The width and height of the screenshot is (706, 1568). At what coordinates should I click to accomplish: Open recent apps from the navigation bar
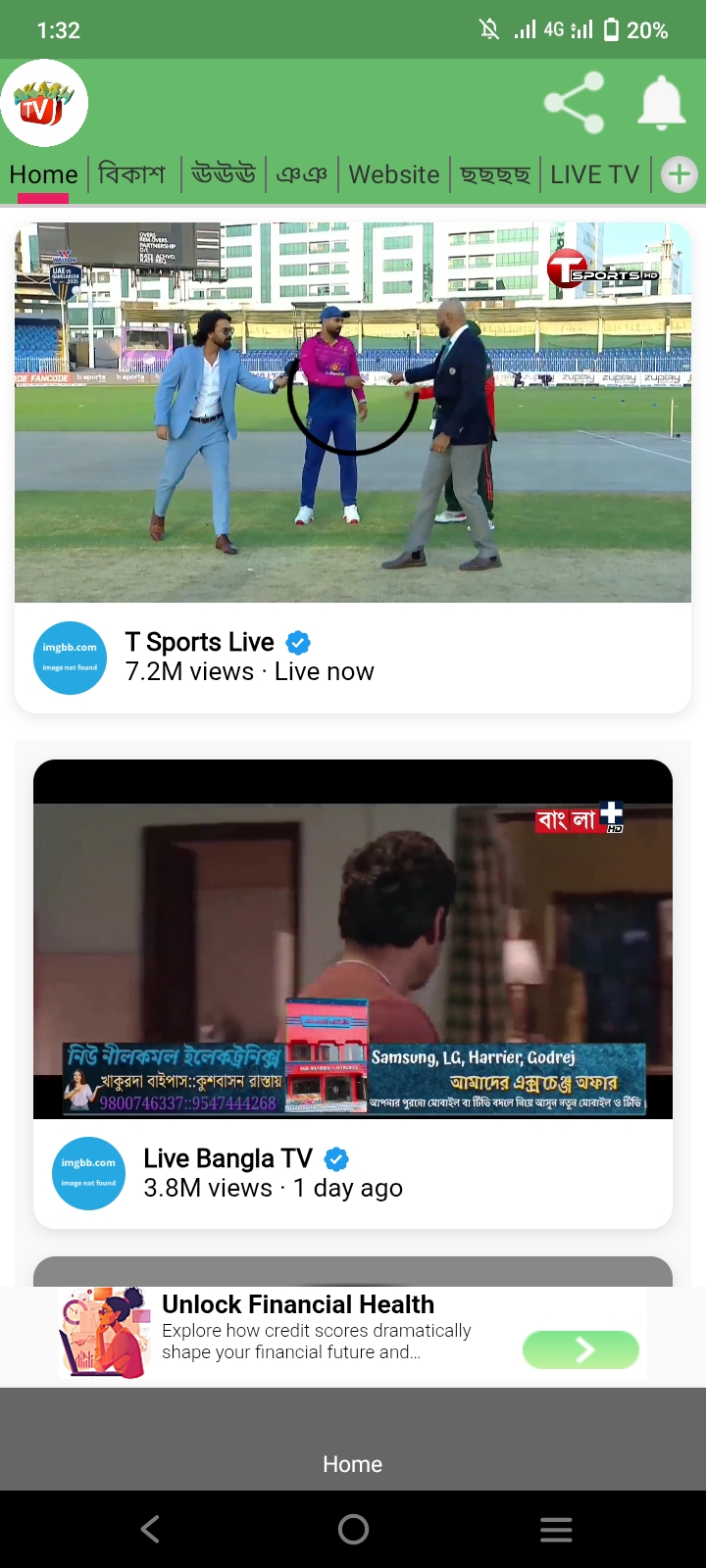point(556,1529)
